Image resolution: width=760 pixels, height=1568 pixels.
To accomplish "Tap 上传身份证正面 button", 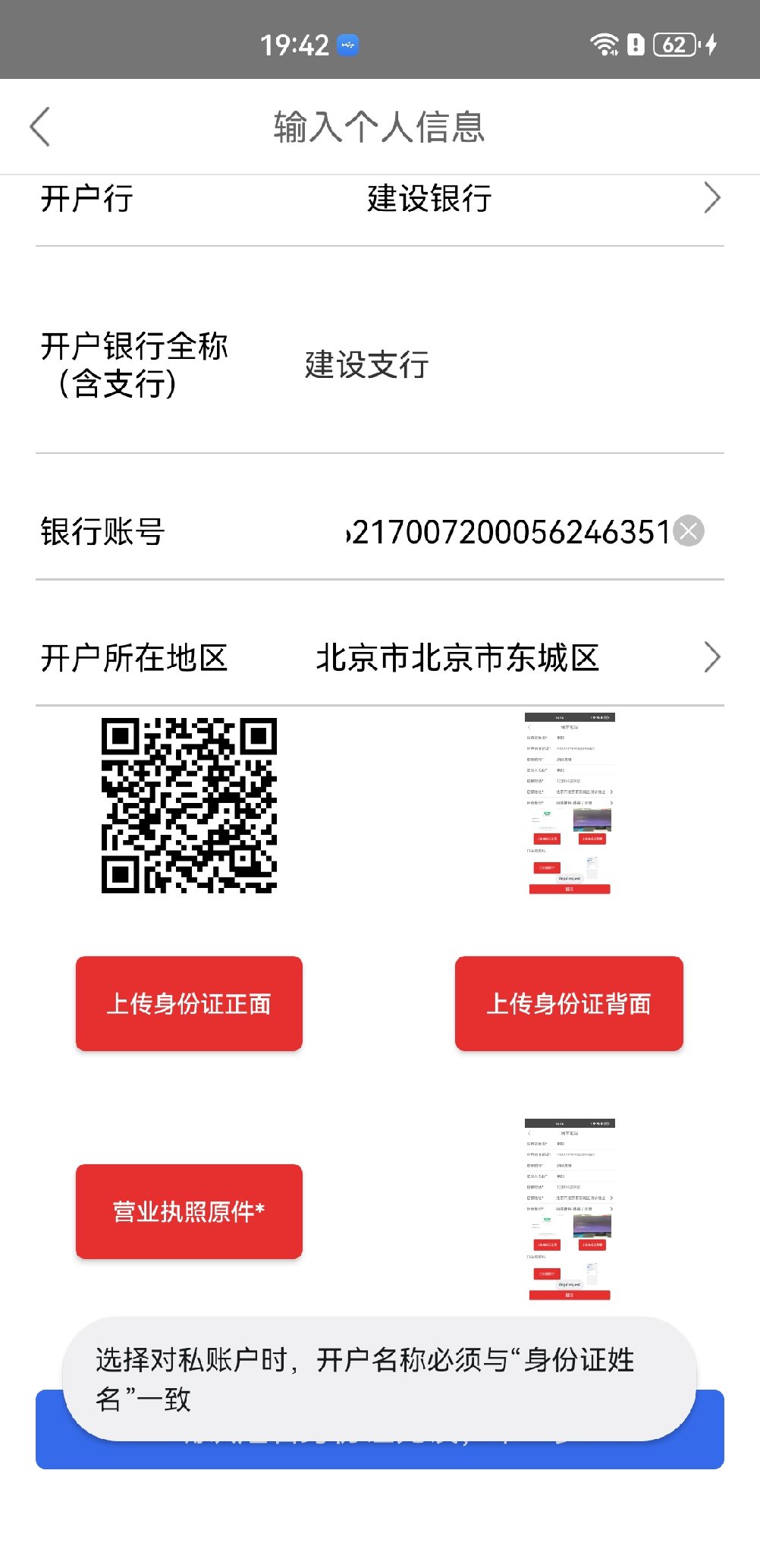I will coord(189,1003).
